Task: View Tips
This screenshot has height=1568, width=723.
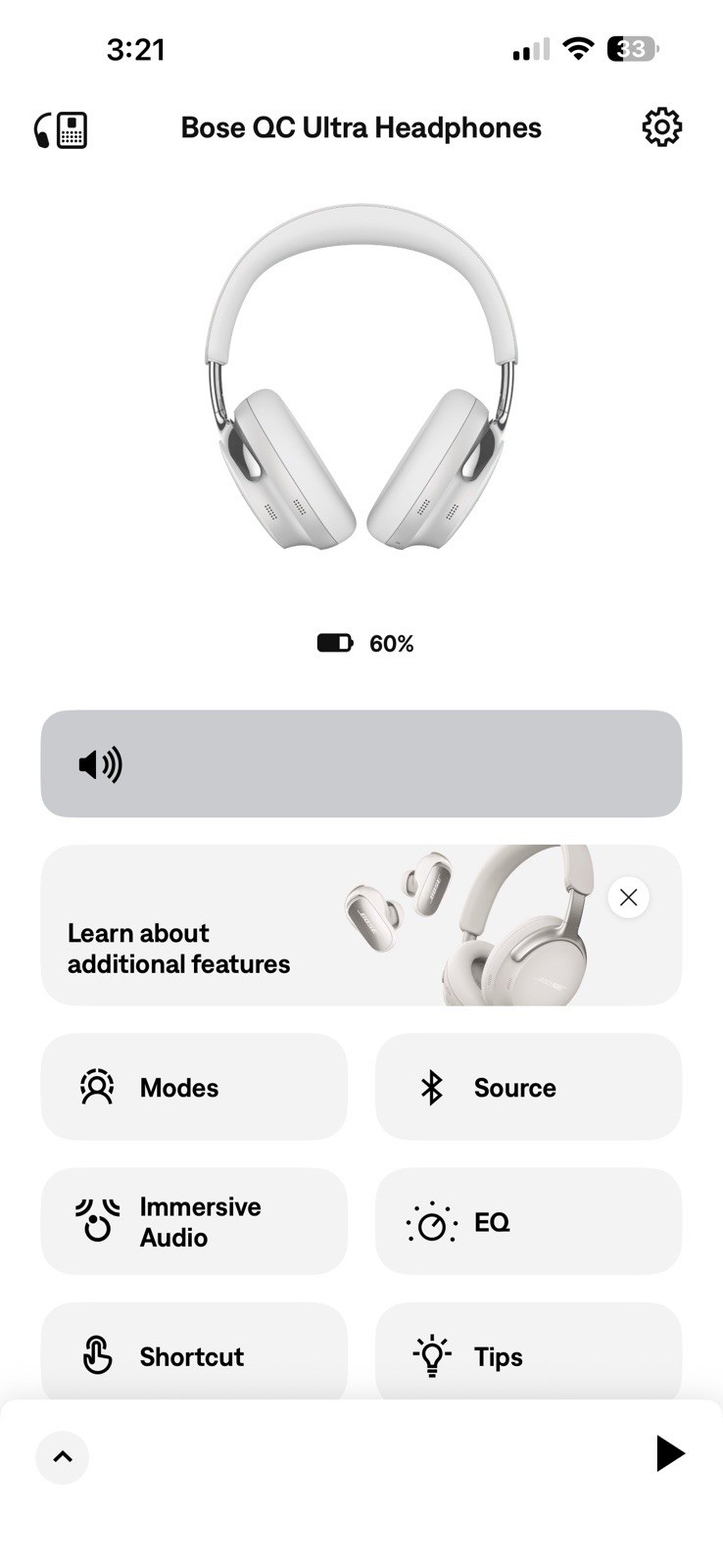Action: [x=528, y=1355]
